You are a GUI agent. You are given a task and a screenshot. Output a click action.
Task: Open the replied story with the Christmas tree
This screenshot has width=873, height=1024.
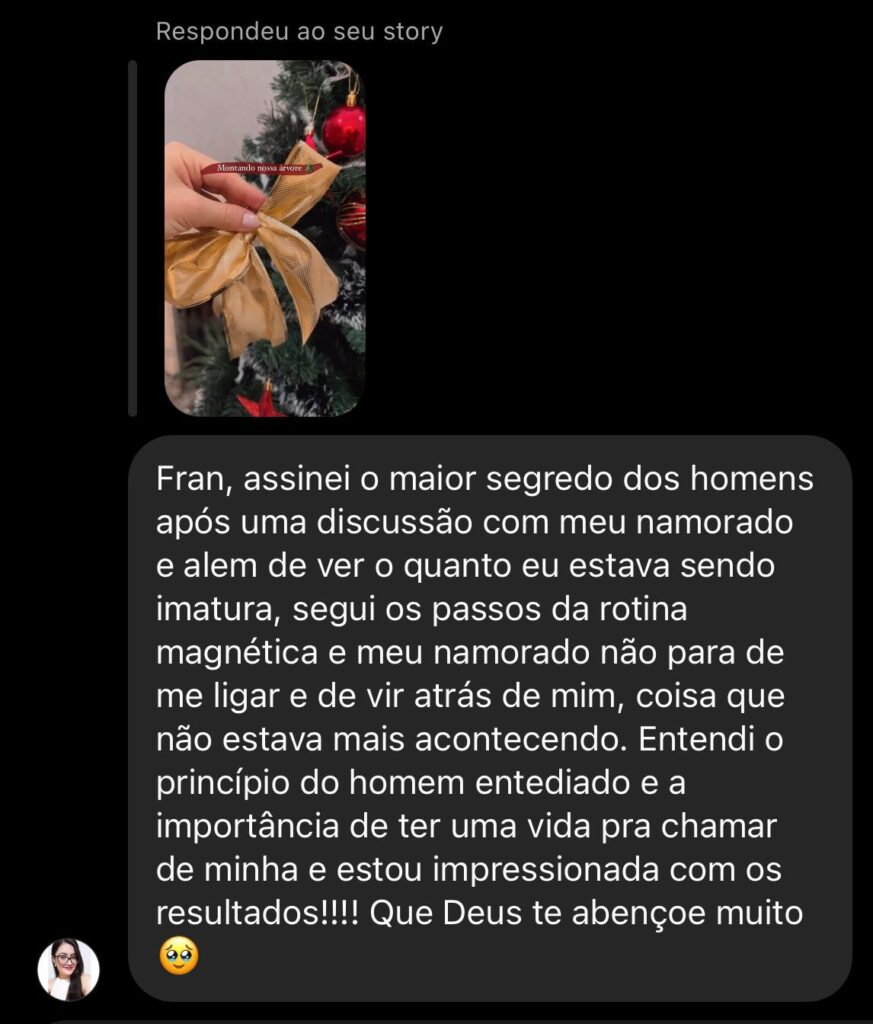coord(265,238)
